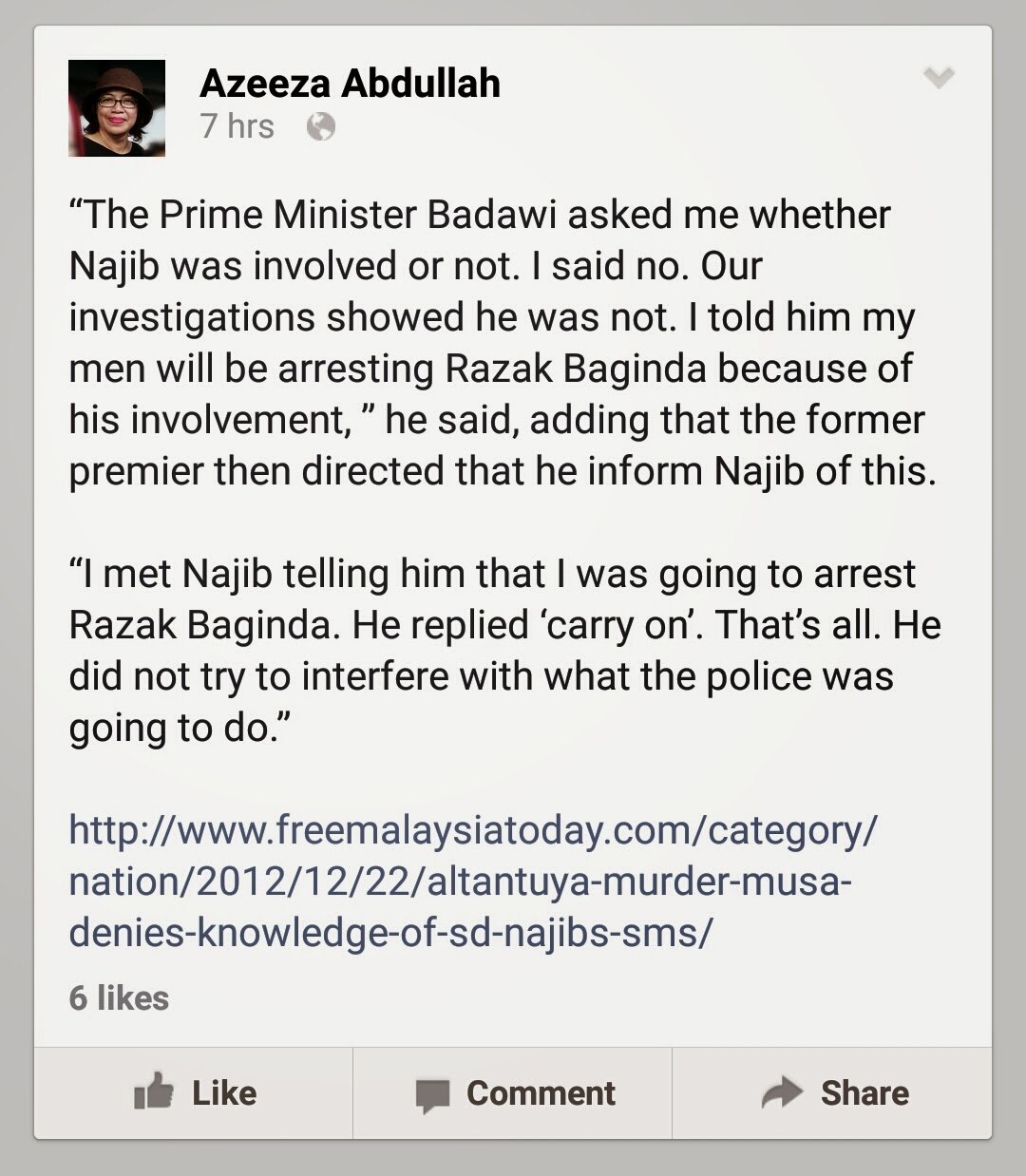1026x1176 pixels.
Task: Open Azeeza Abdullah's profile name link
Action: click(x=350, y=84)
